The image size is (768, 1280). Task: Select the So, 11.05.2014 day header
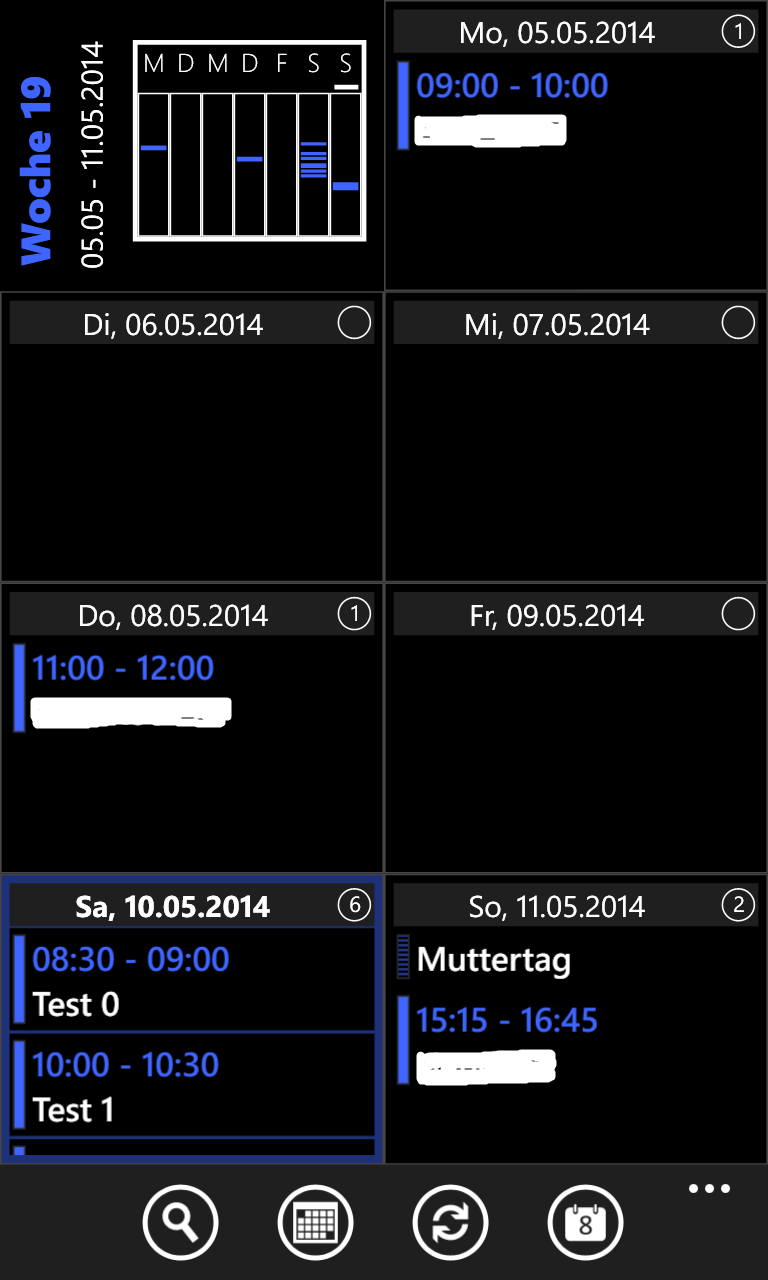[576, 906]
